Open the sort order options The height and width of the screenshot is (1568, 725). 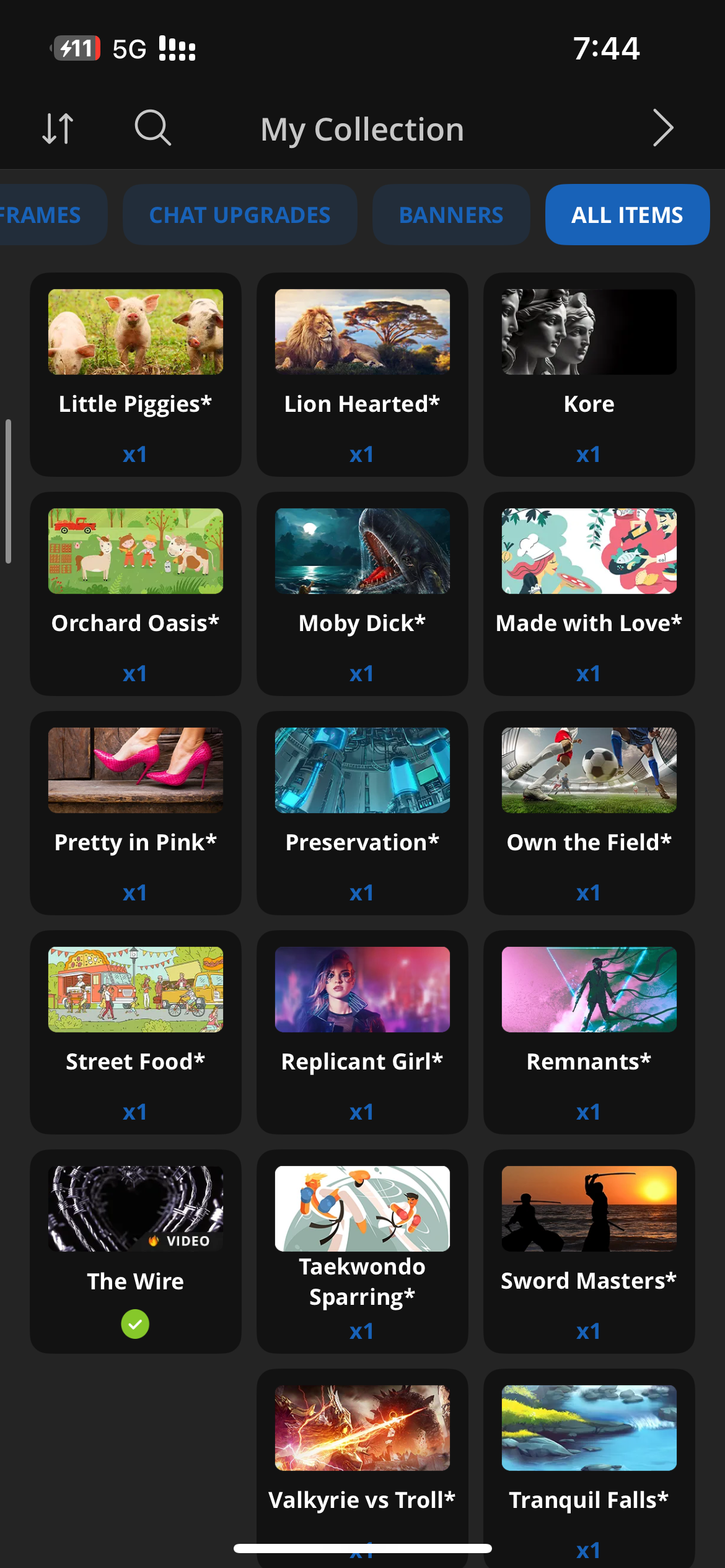click(58, 128)
